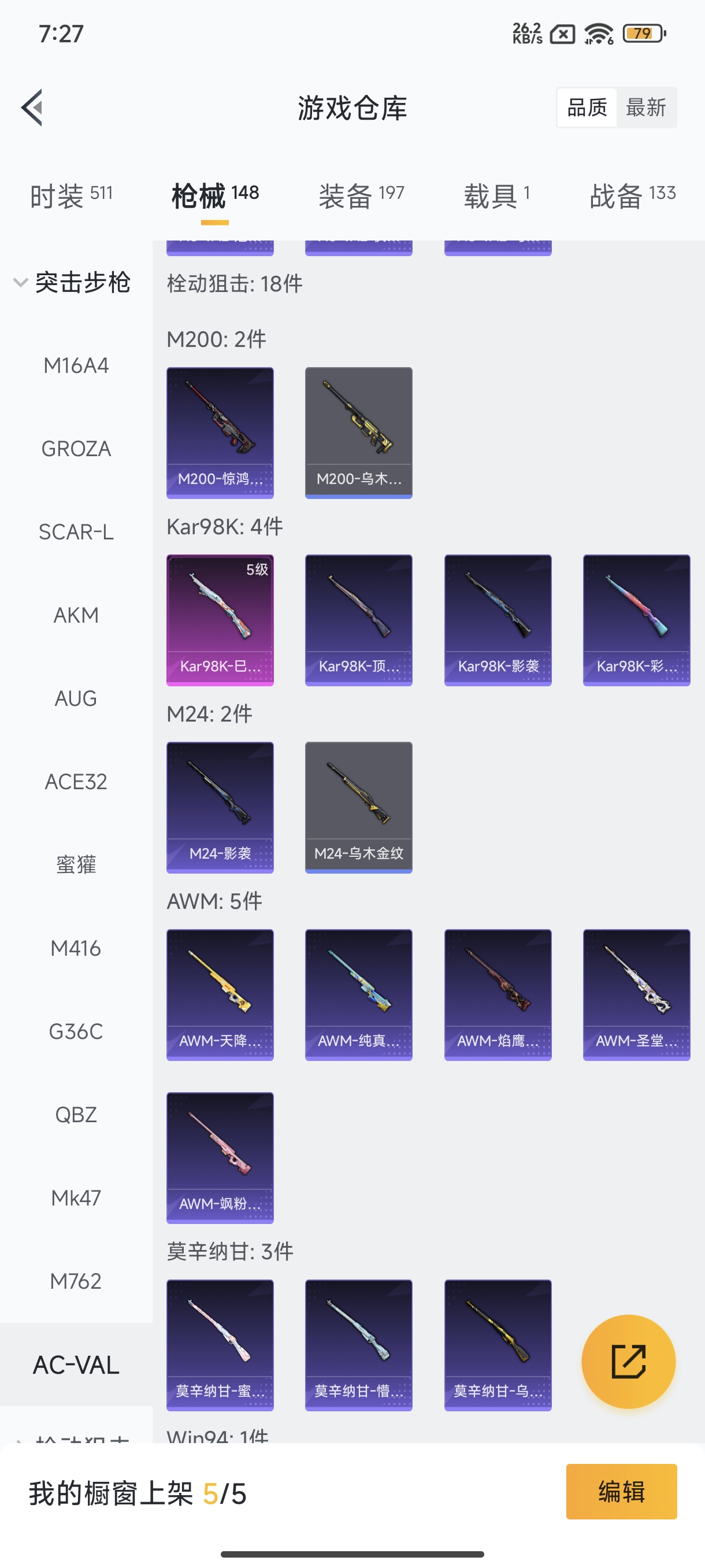Tap the back arrow to leave 游戏仓库
Screen dimensions: 705x1568
32,107
